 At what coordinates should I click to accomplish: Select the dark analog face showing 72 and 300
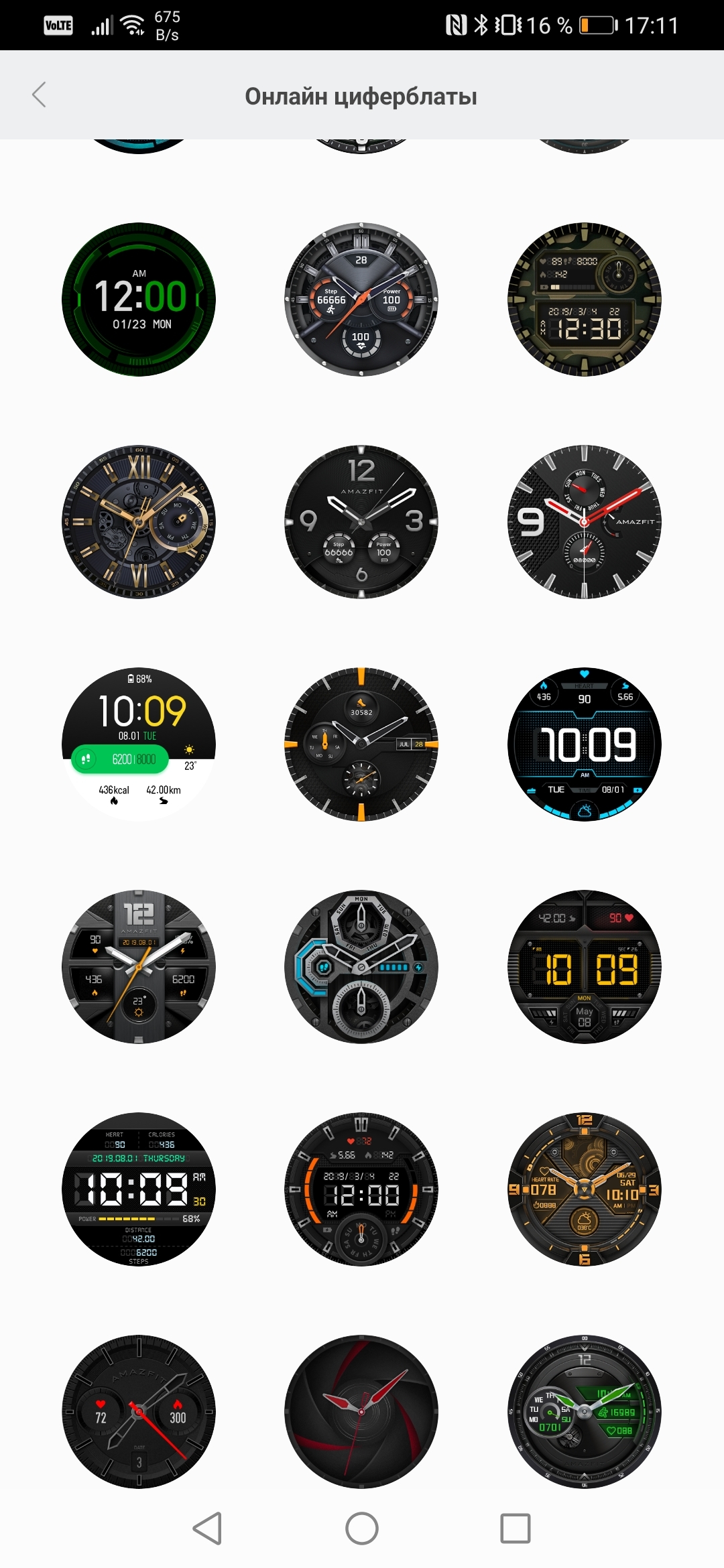point(139,1412)
